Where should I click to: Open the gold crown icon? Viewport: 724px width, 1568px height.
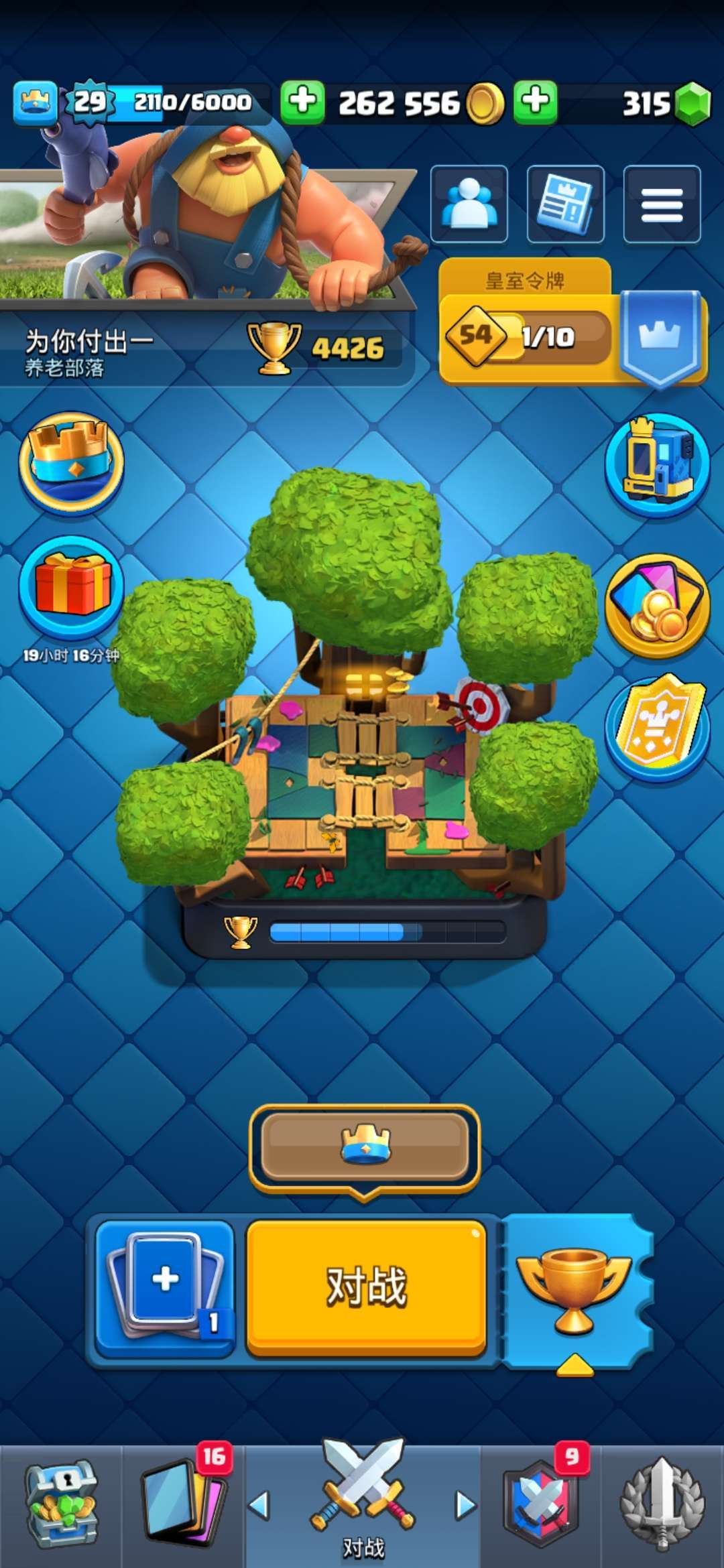pyautogui.click(x=71, y=462)
